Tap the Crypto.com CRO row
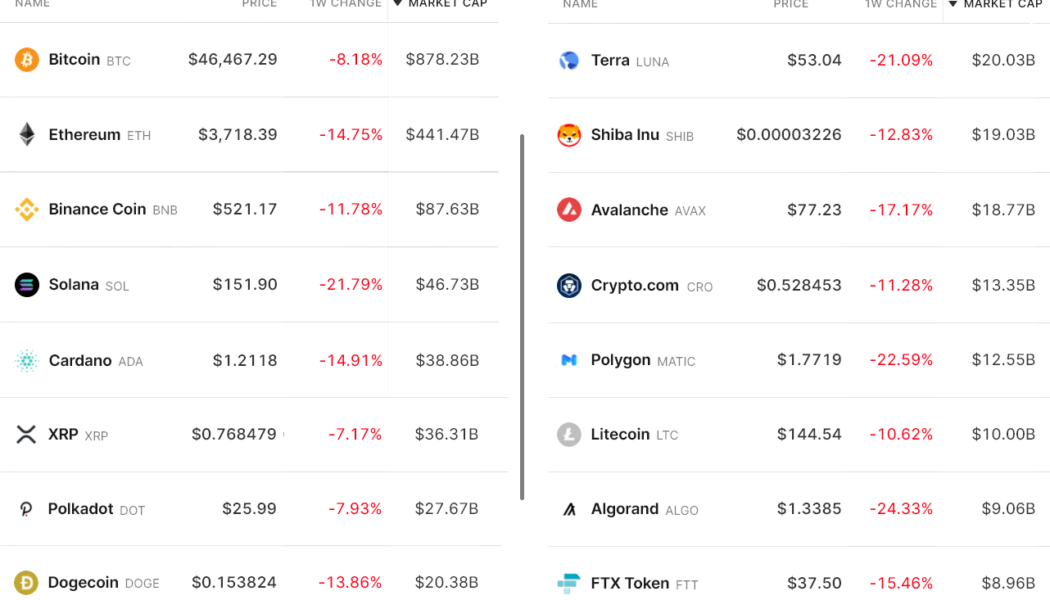 635,285
